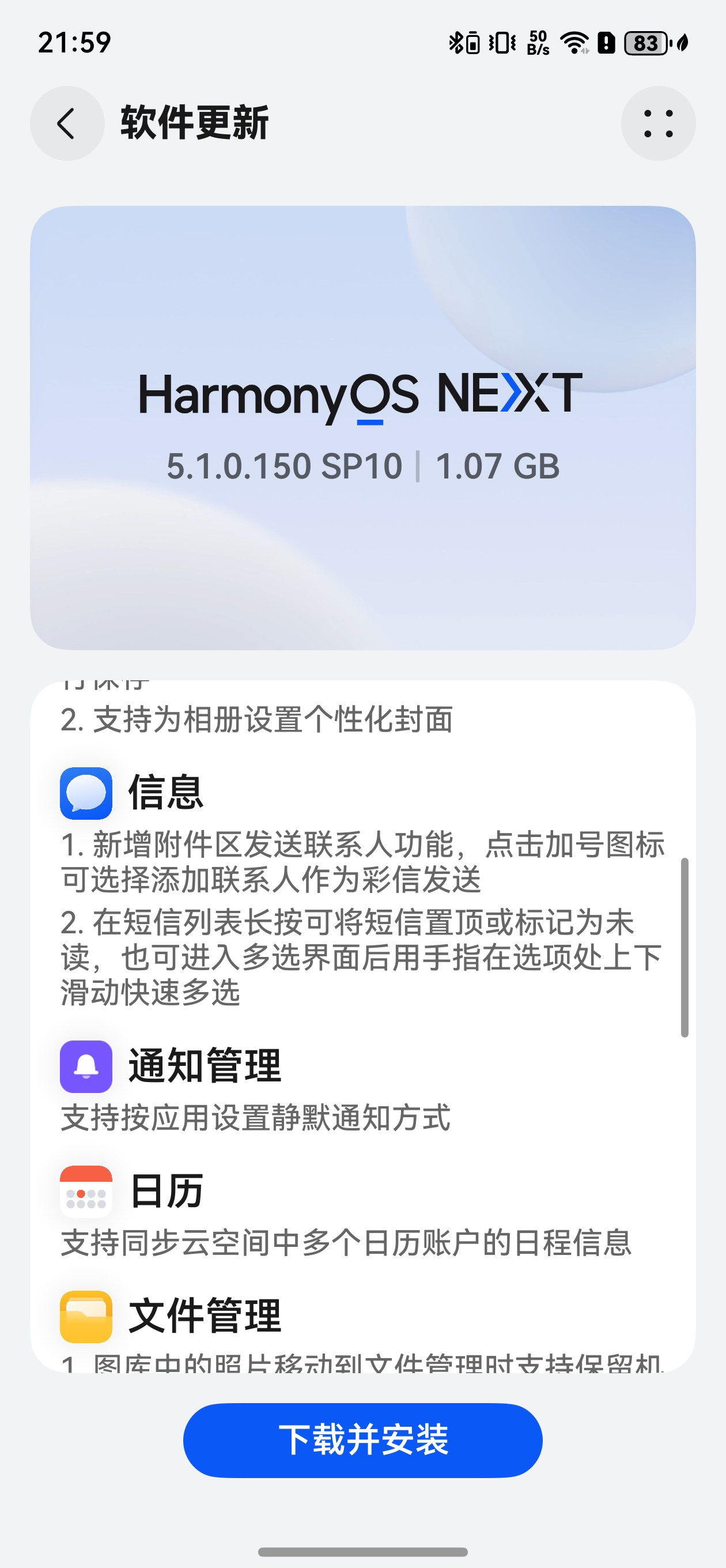Tap the 下载并安装 button

(x=362, y=1440)
